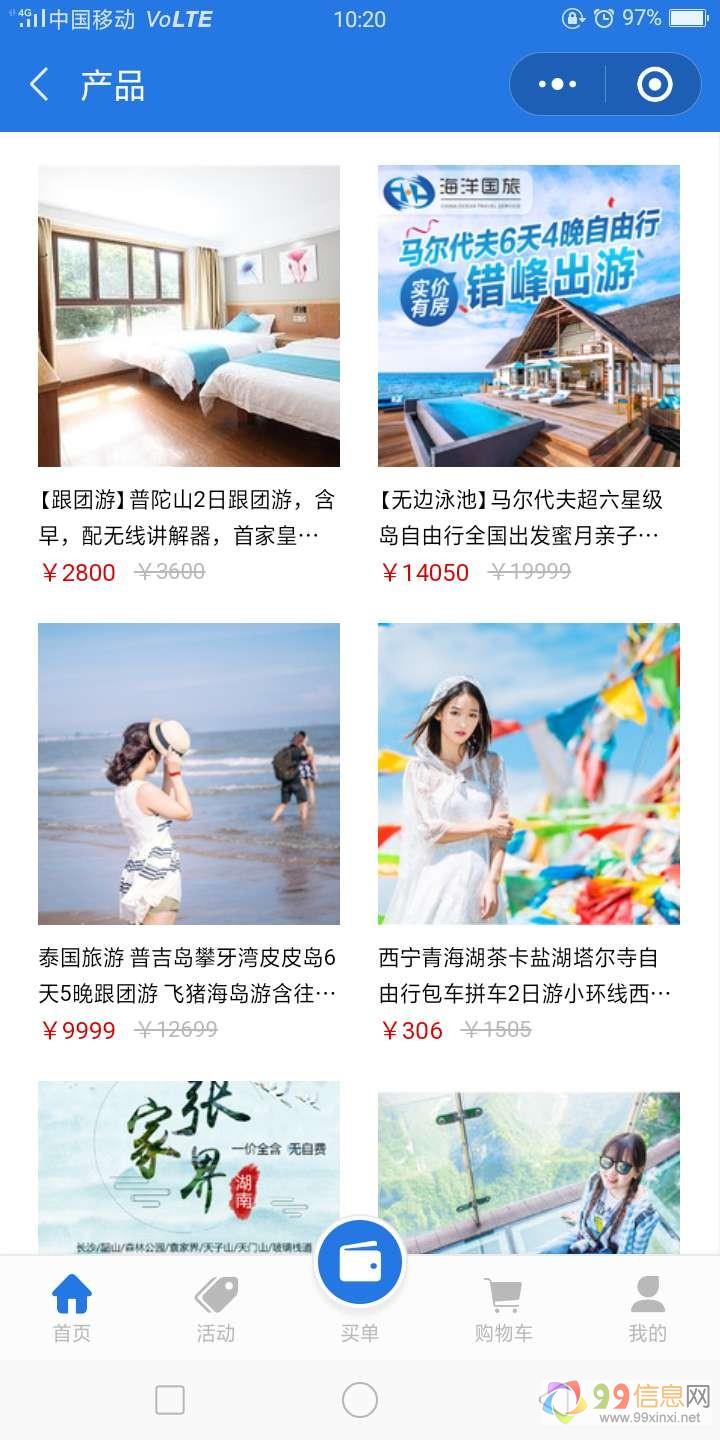The height and width of the screenshot is (1440, 720).
Task: Open the 购物车 tab
Action: coord(503,1308)
